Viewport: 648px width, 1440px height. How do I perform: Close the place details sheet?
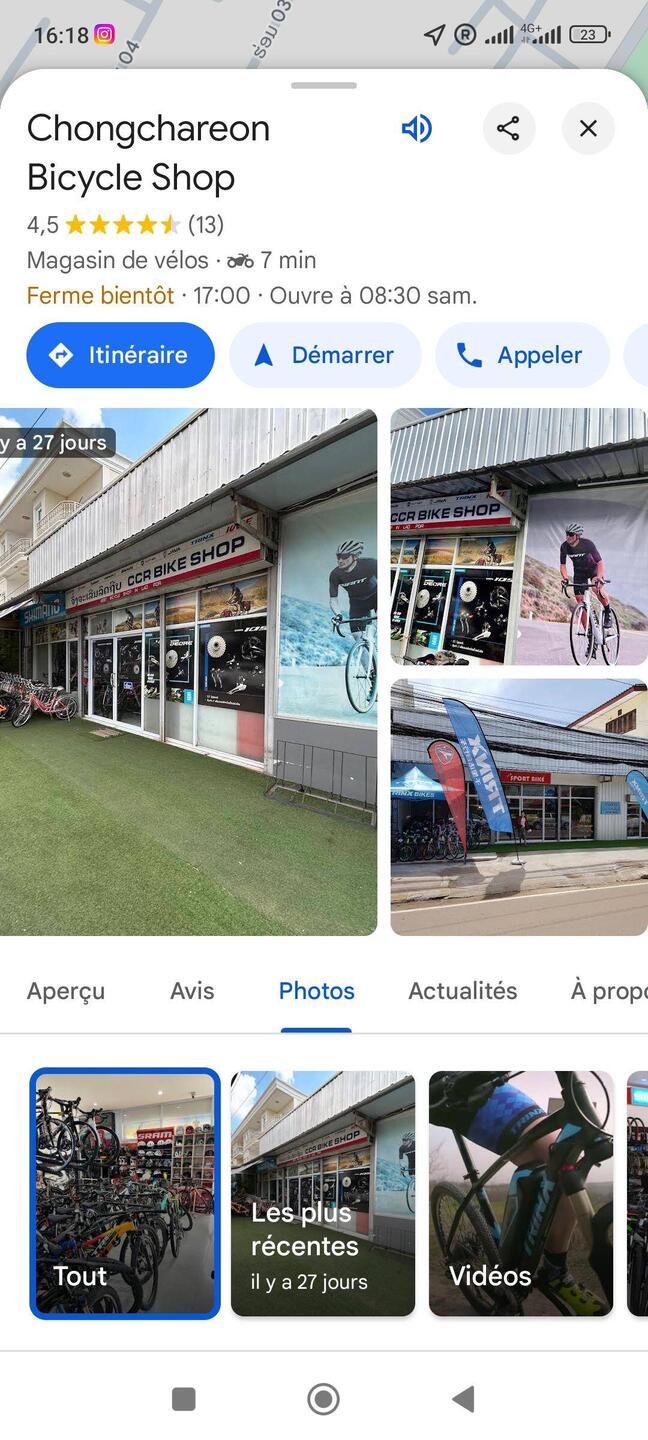[588, 128]
